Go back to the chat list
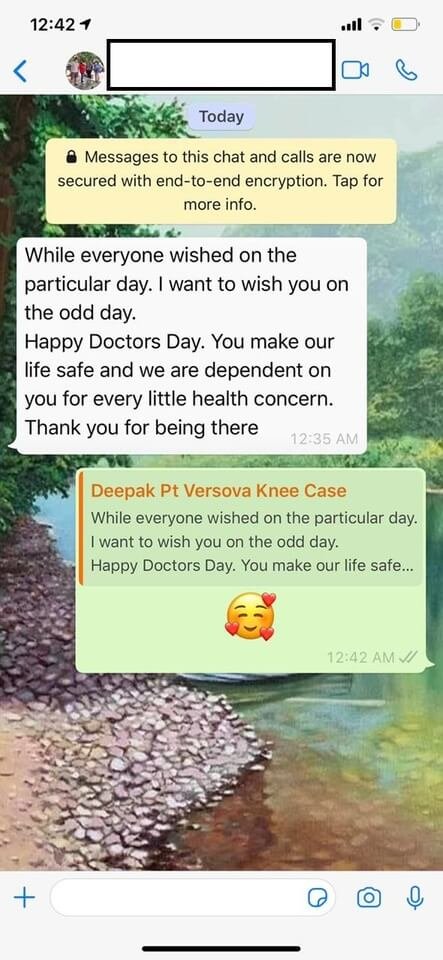The width and height of the screenshot is (443, 960). tap(20, 72)
